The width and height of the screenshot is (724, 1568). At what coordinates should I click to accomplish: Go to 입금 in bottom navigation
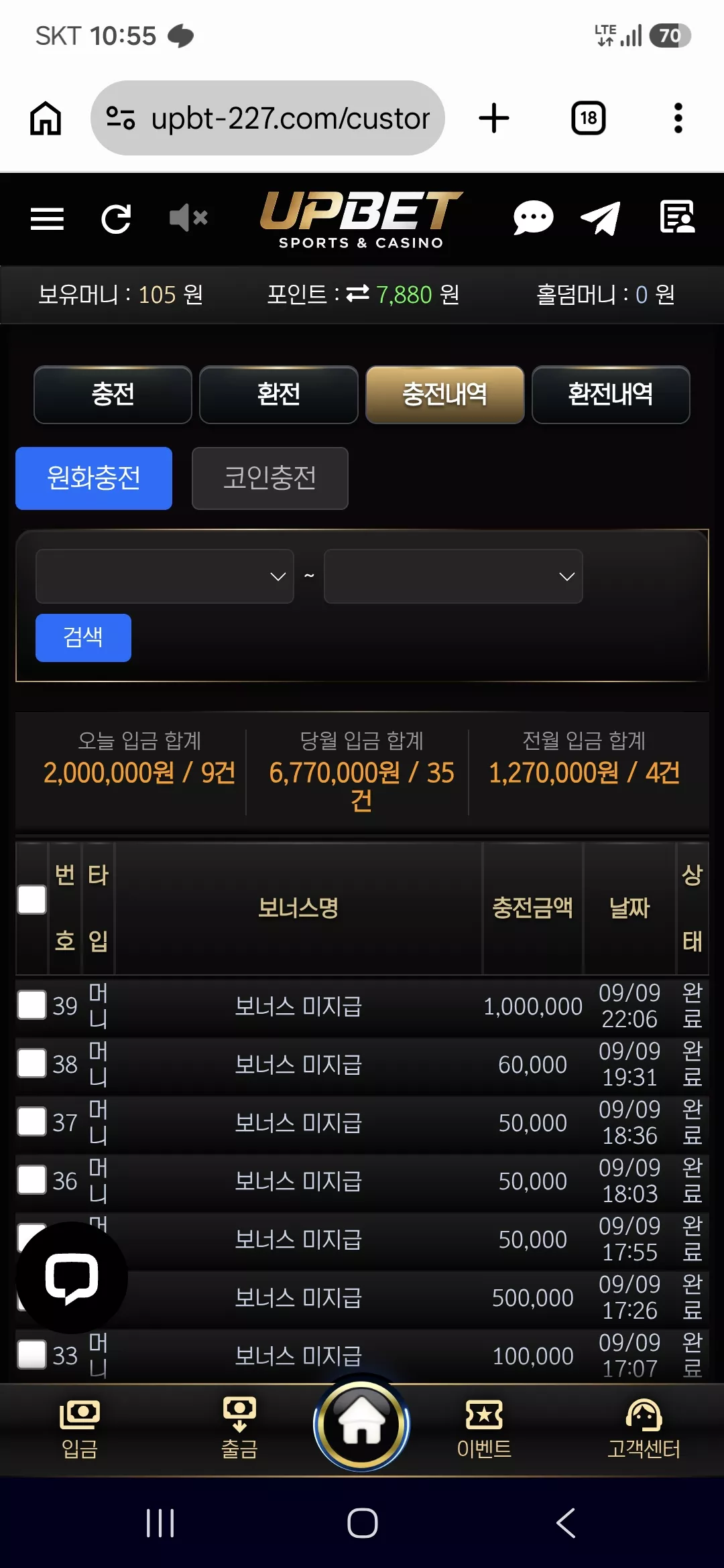80,1429
